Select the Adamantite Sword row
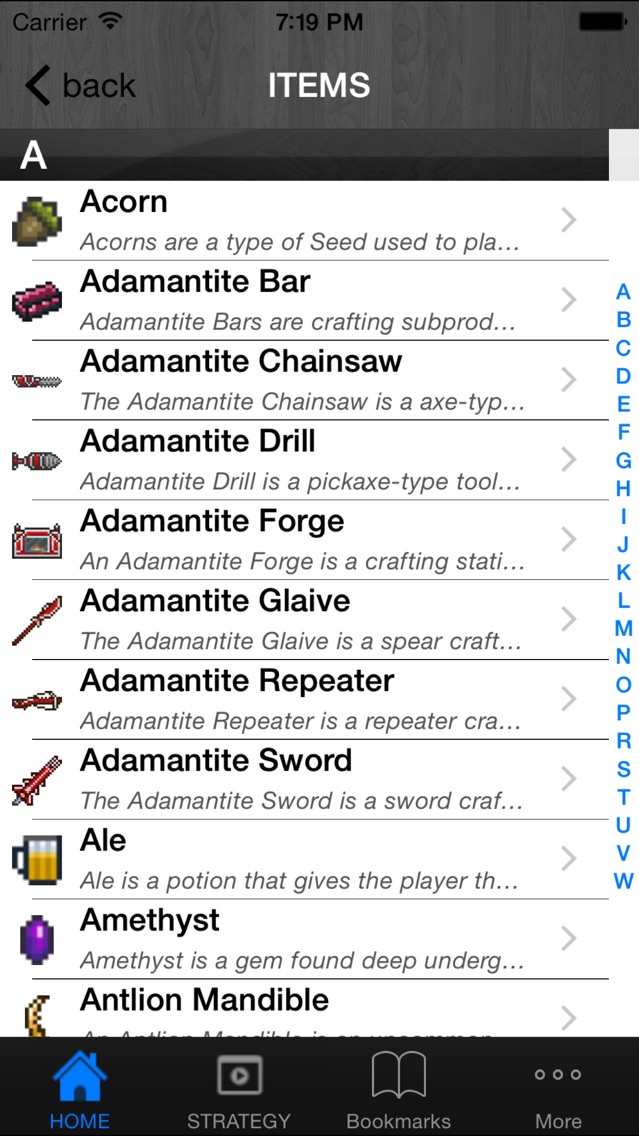This screenshot has width=639, height=1136. (300, 780)
